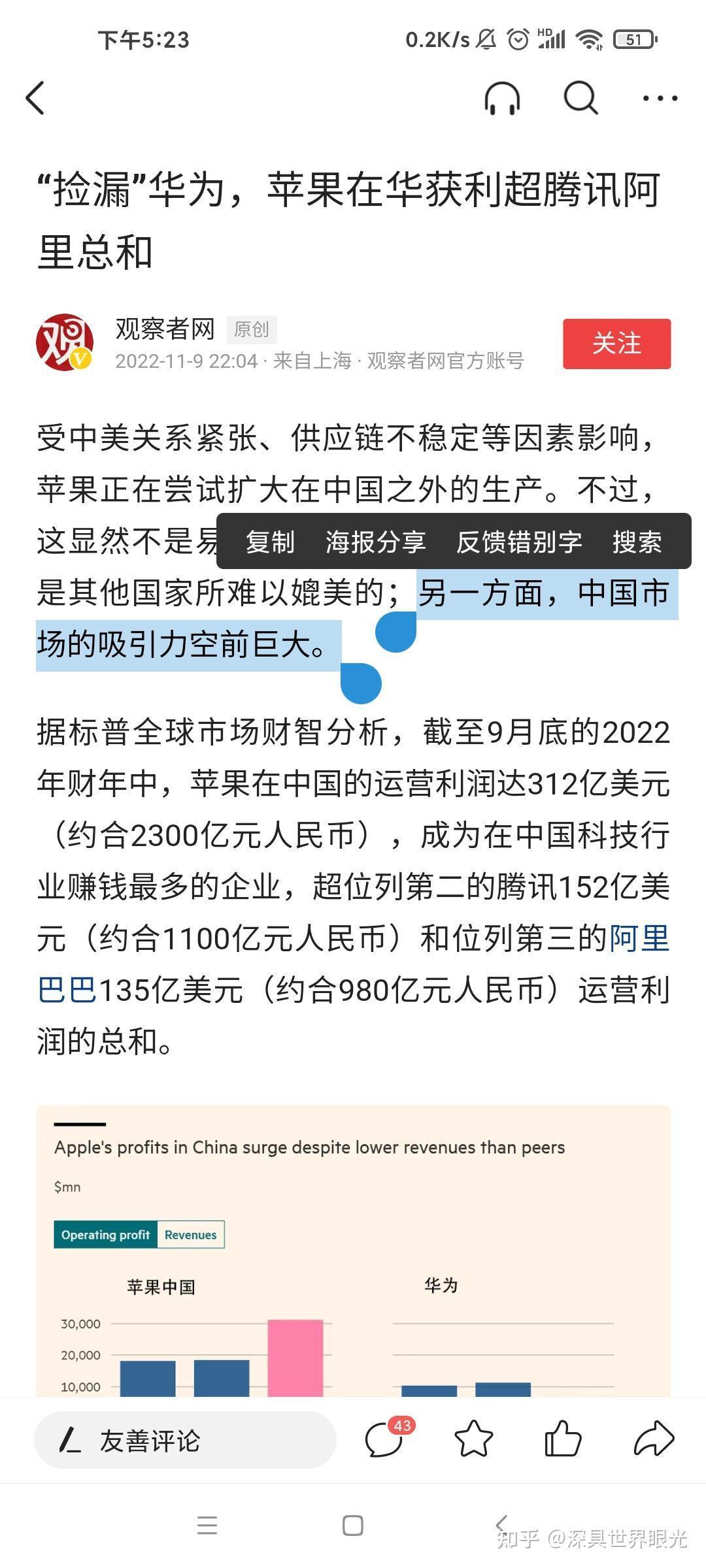The height and width of the screenshot is (1568, 706).
Task: Select the Operating profit chart tab
Action: 105,1235
